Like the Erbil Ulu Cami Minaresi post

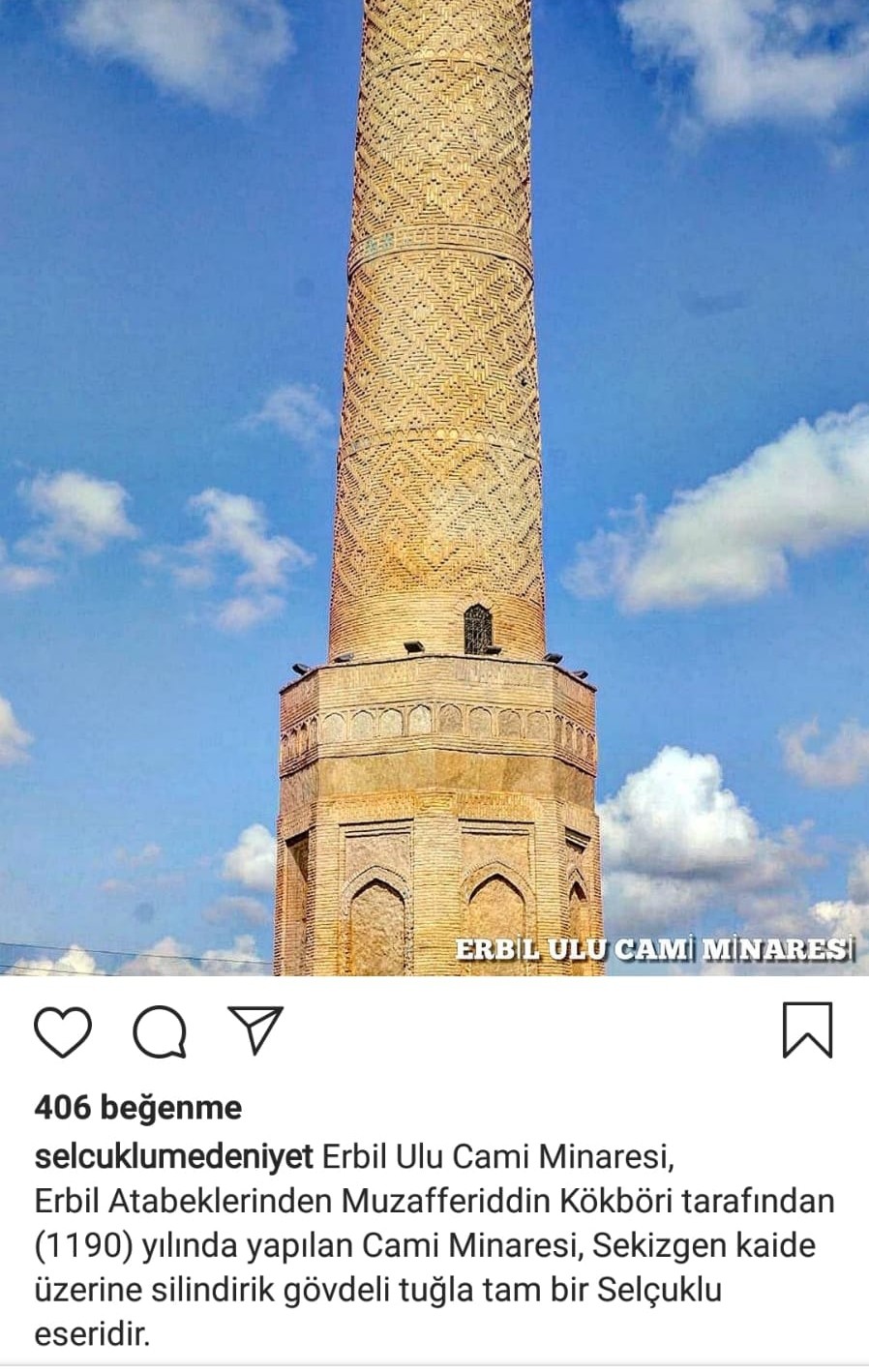63,1031
